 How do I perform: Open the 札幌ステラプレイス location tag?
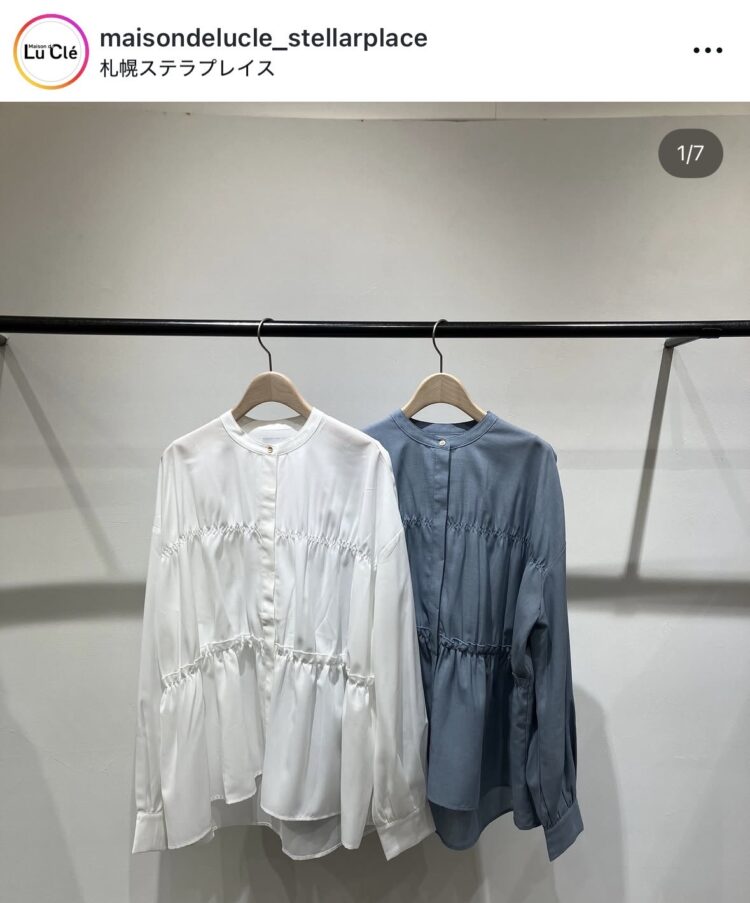pyautogui.click(x=187, y=69)
